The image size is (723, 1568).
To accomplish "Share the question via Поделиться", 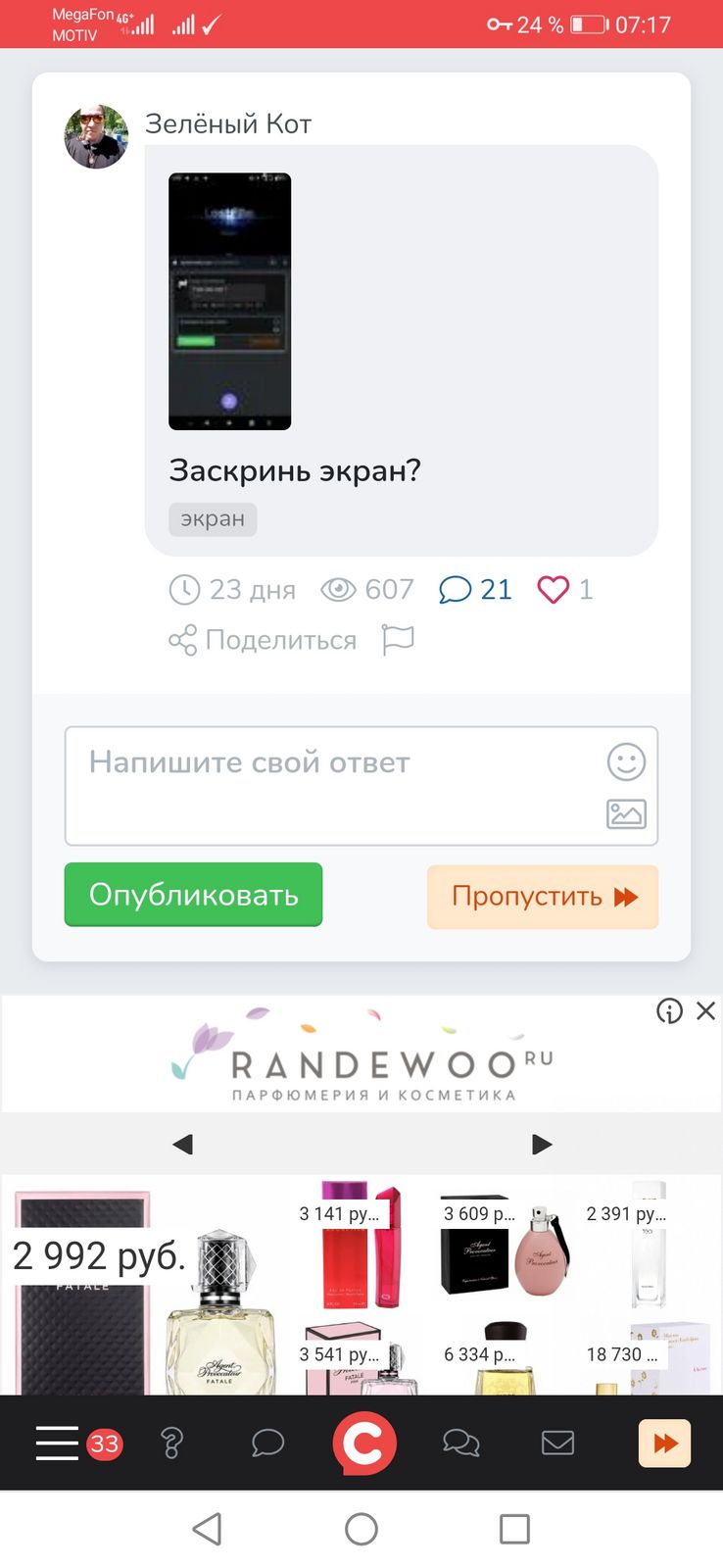I will coord(263,641).
